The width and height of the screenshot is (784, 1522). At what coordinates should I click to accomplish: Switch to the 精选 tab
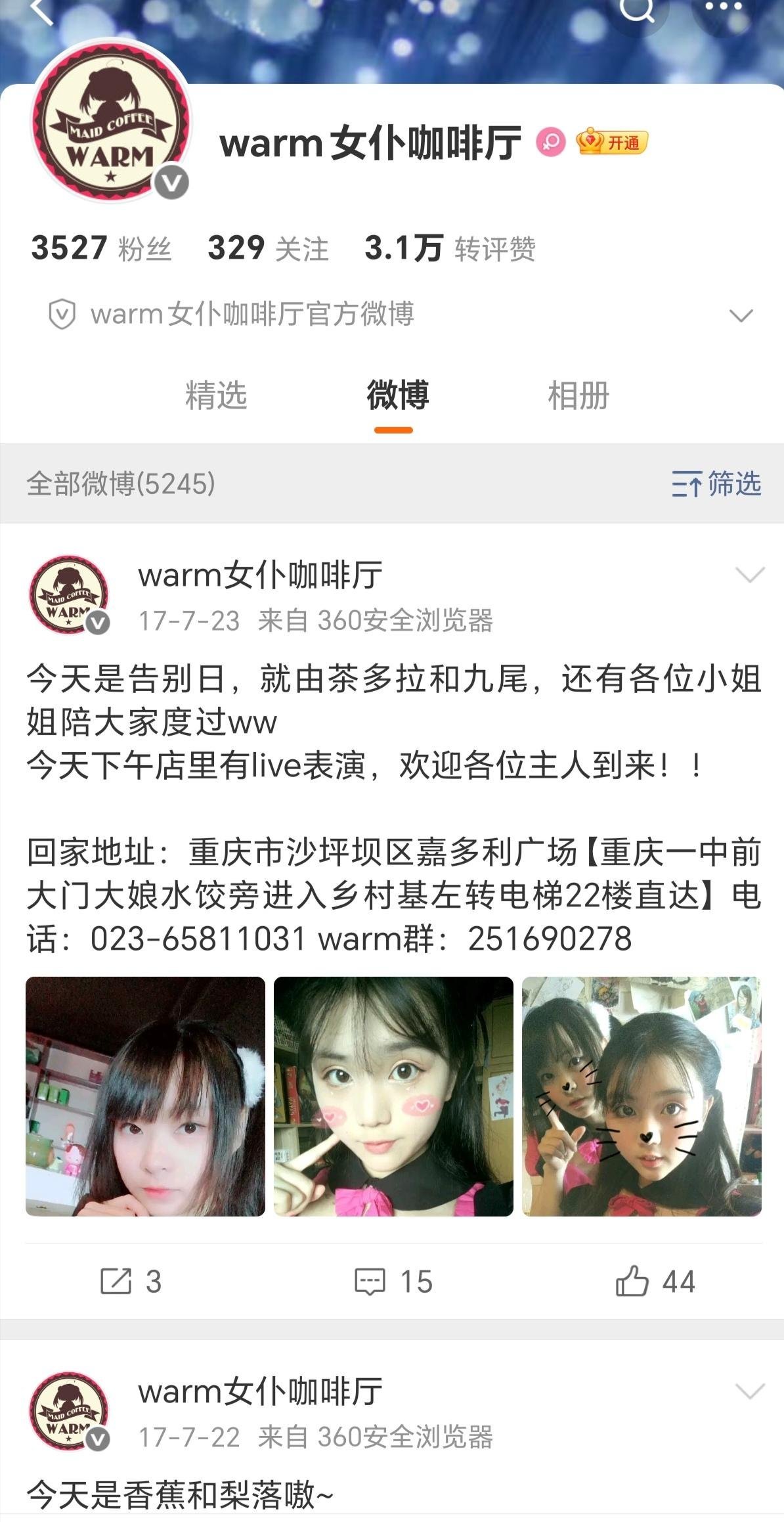[216, 395]
